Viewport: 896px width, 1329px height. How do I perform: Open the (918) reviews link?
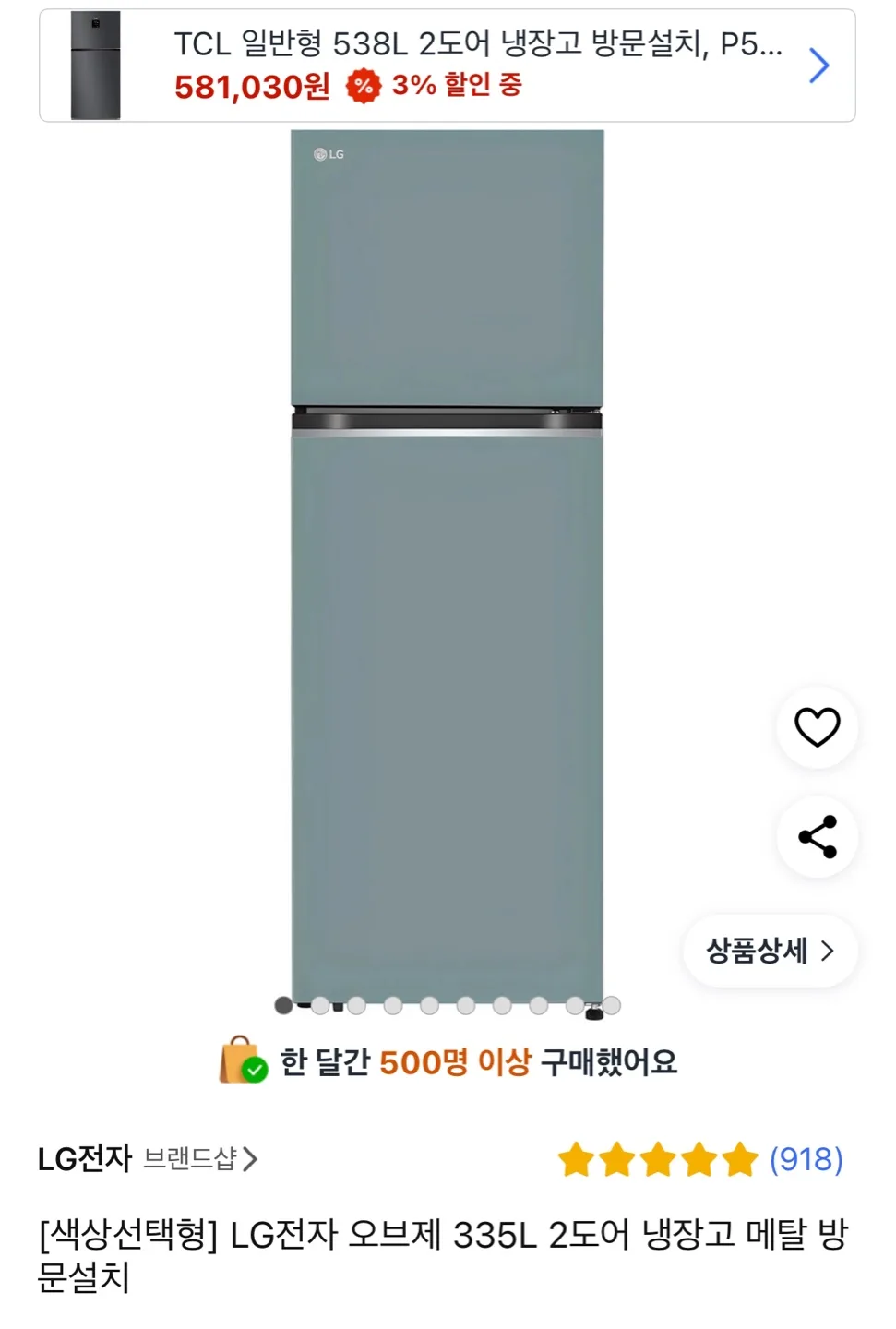(x=807, y=1159)
